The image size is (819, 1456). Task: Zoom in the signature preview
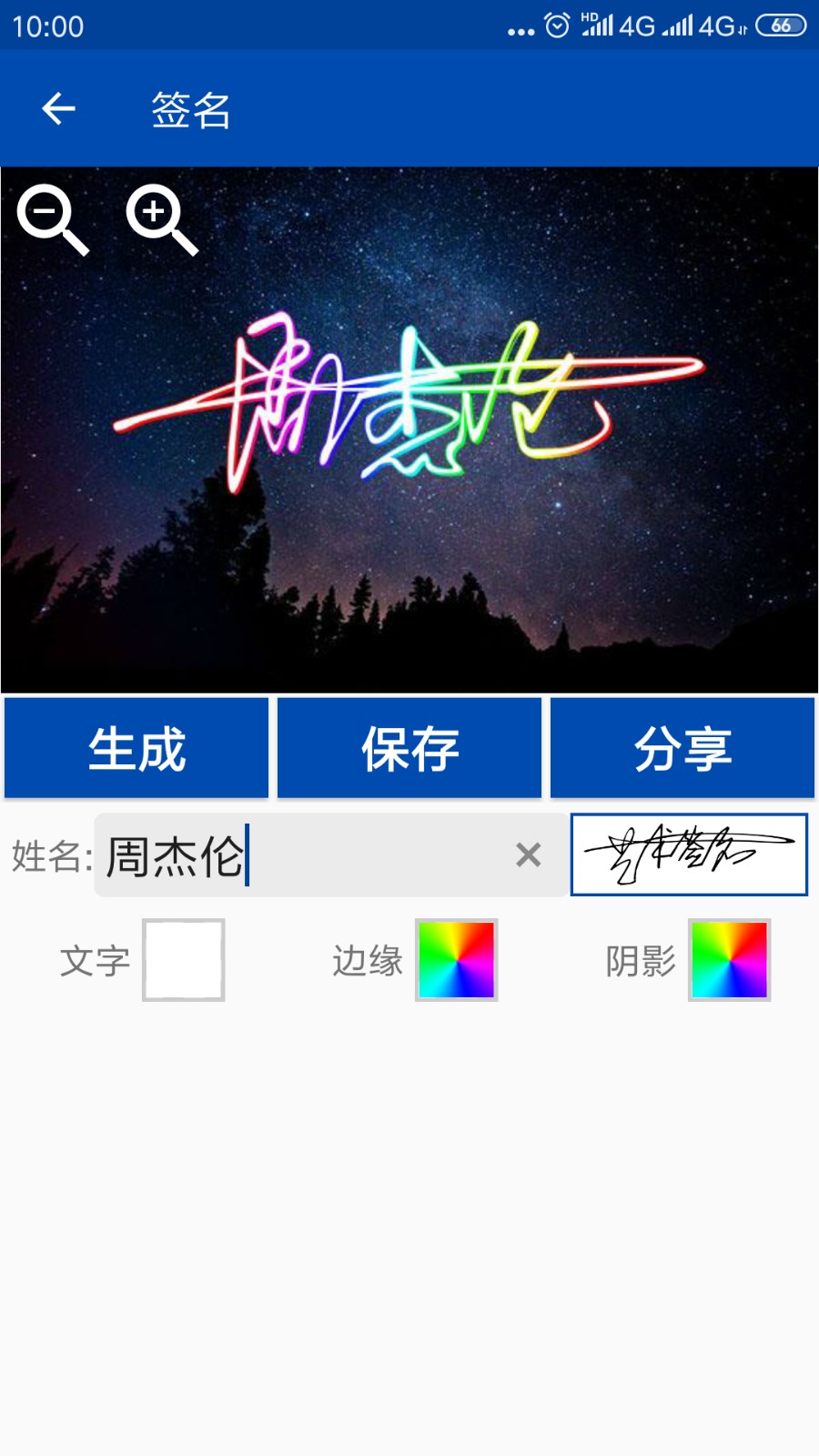[x=161, y=219]
